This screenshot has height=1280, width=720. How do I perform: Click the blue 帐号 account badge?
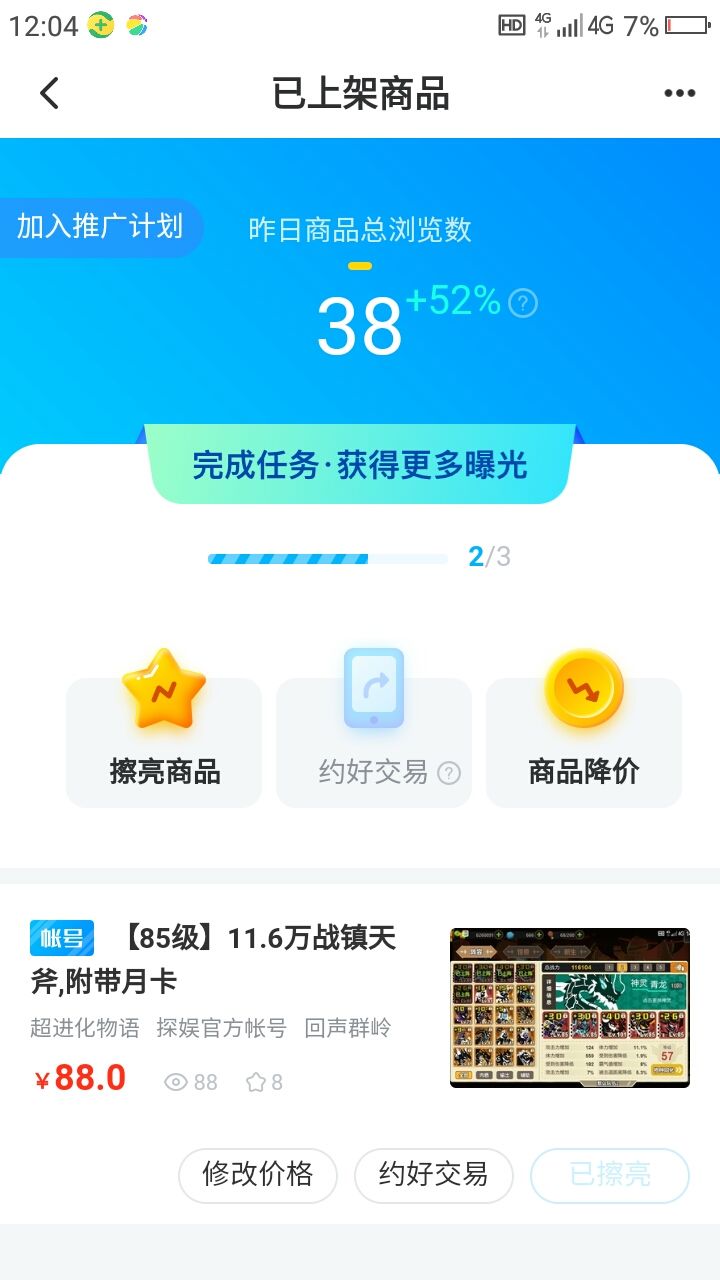click(x=60, y=938)
